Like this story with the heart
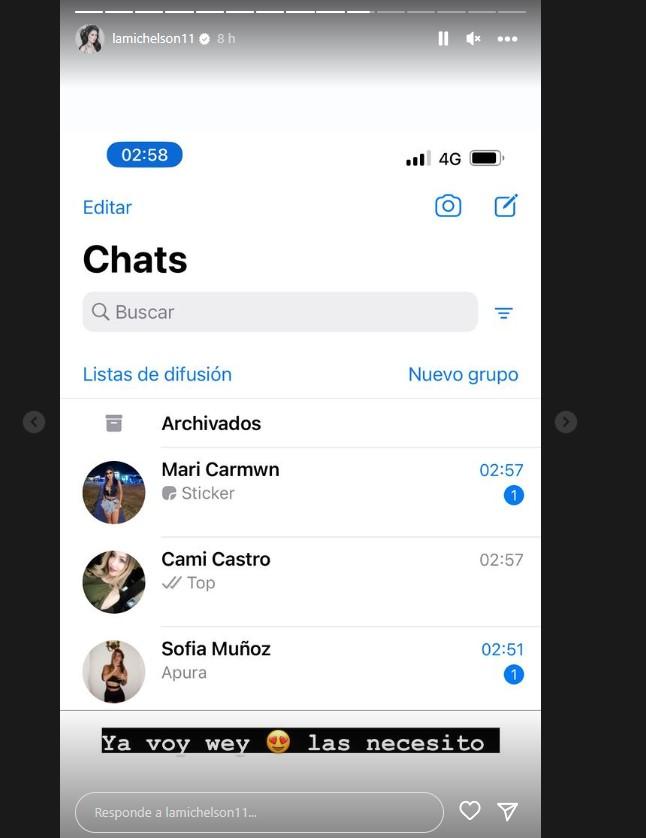 tap(470, 811)
